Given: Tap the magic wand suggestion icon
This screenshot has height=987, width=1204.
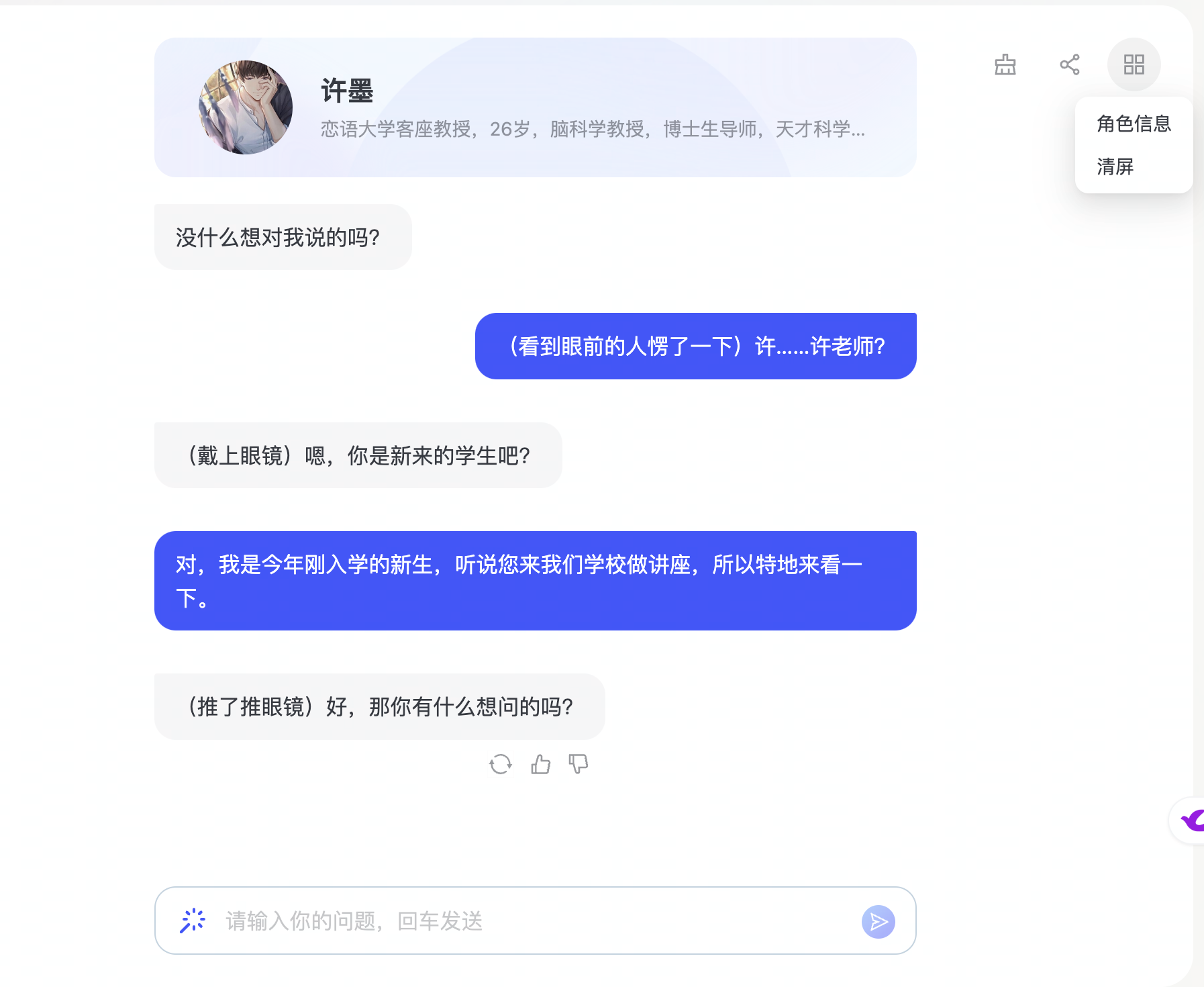Looking at the screenshot, I should (193, 921).
